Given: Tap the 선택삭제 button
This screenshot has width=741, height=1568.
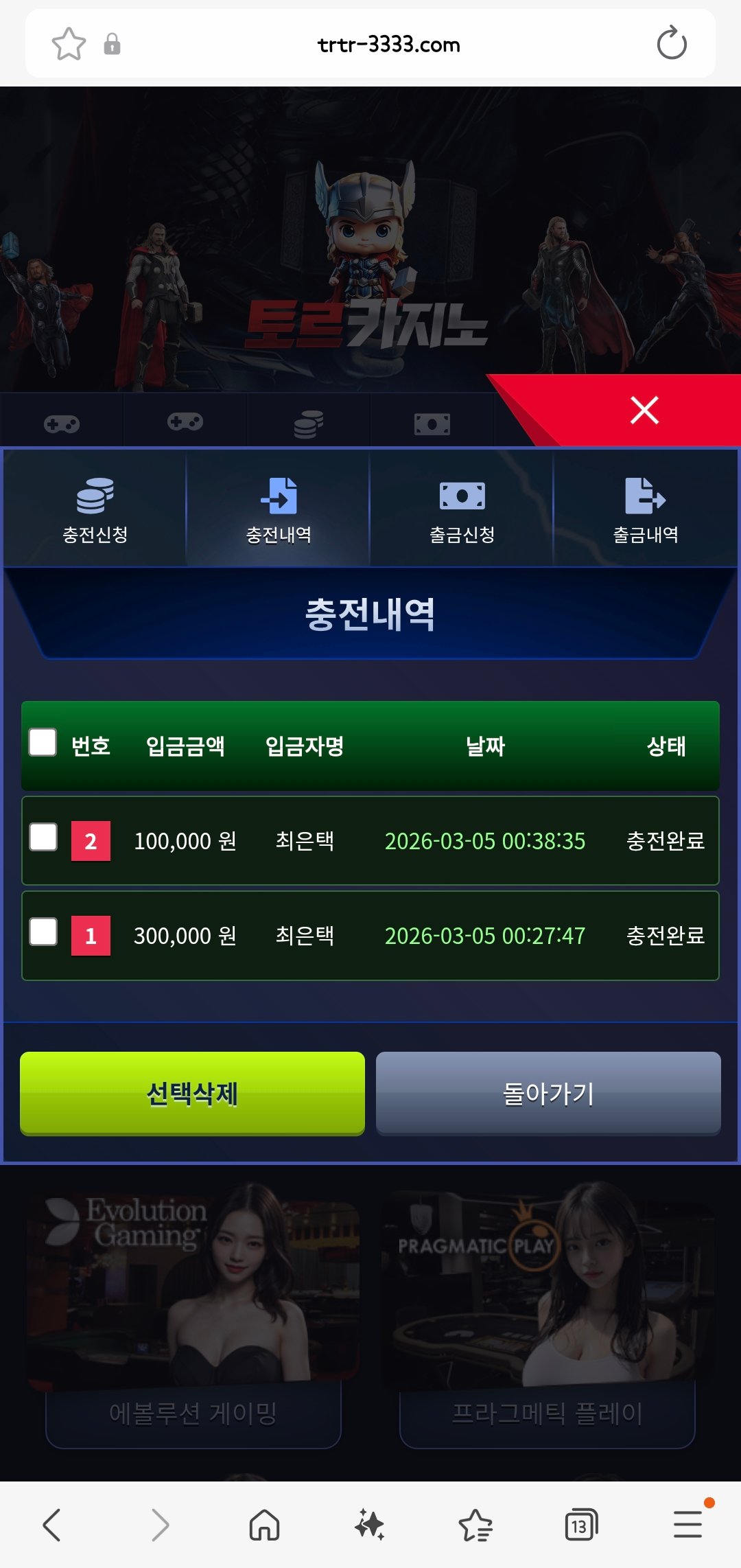Looking at the screenshot, I should point(192,1093).
